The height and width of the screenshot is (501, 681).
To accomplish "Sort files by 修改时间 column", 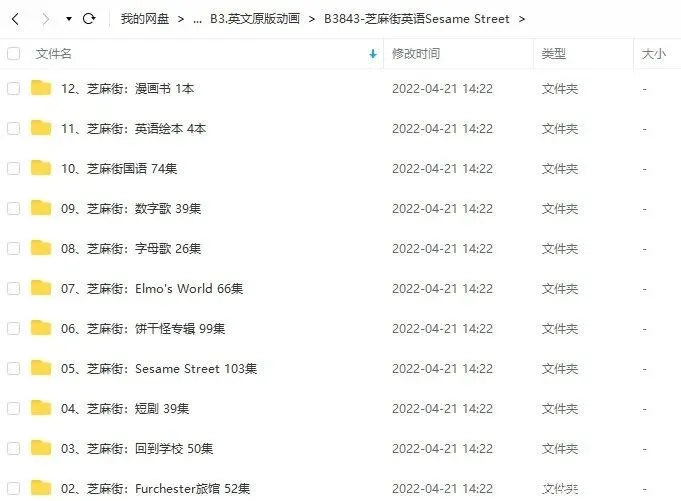I will pos(416,54).
